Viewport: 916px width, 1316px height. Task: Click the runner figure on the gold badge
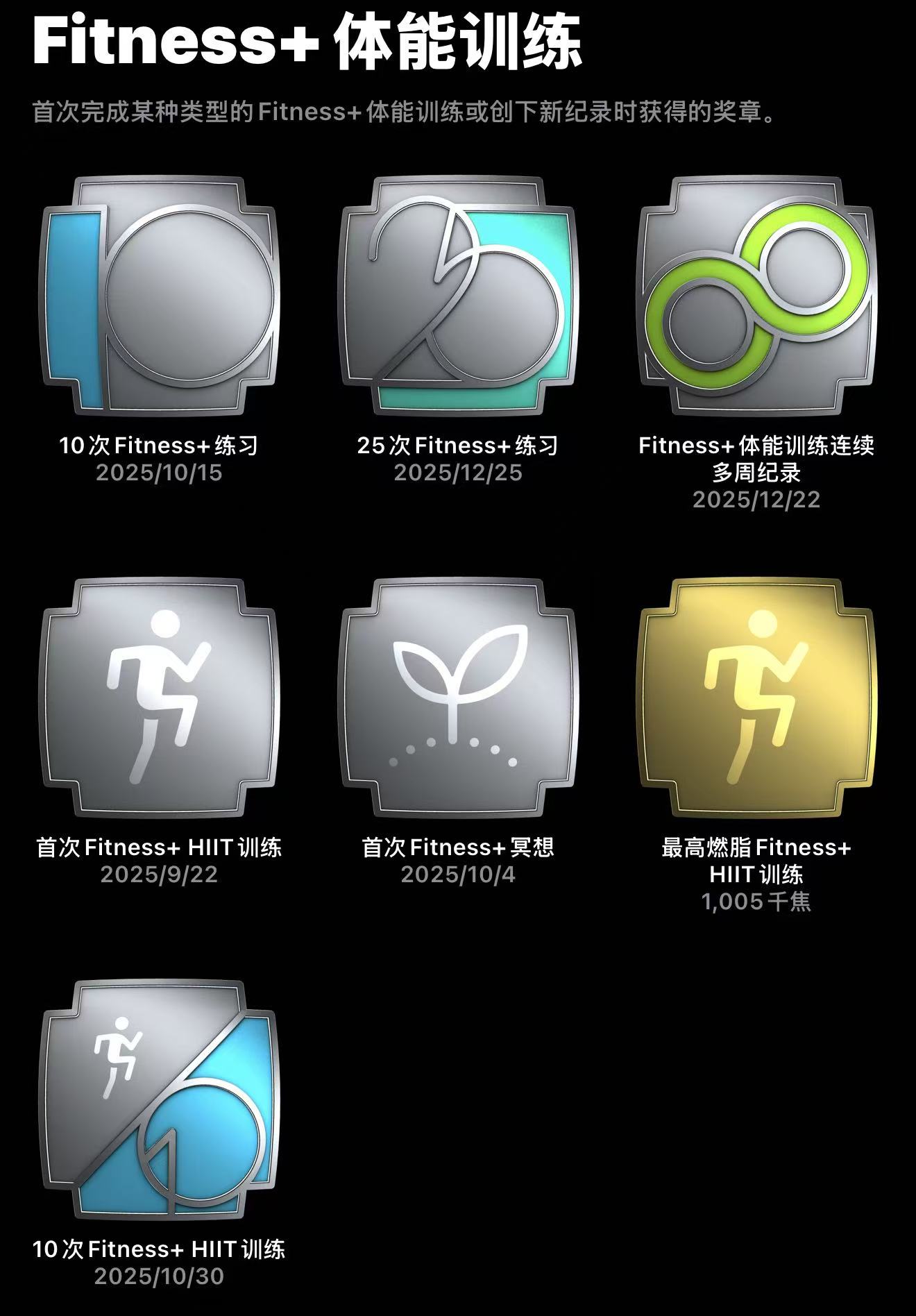(x=756, y=694)
